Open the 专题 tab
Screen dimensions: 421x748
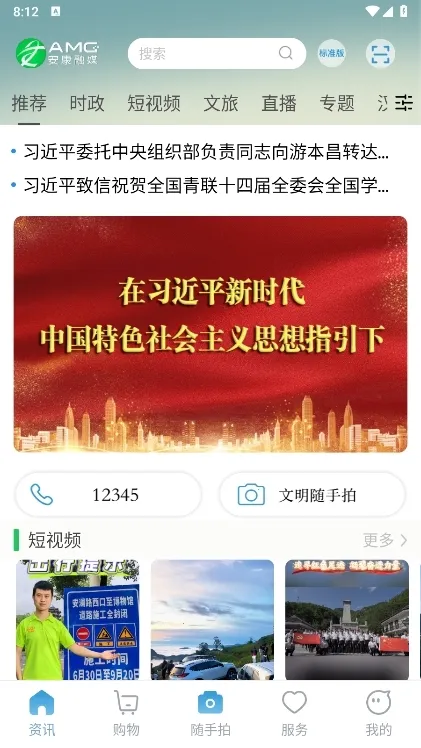(337, 103)
